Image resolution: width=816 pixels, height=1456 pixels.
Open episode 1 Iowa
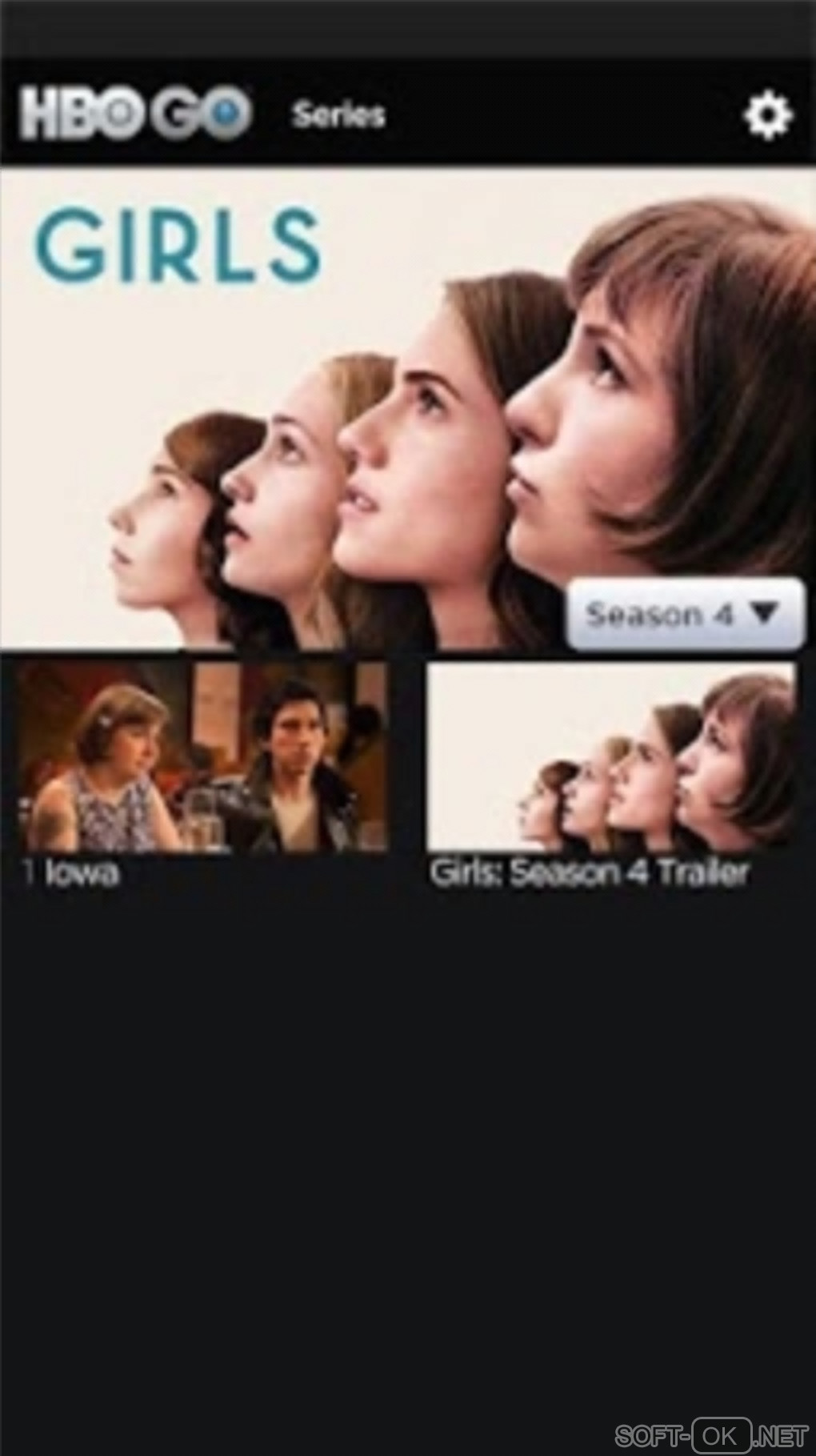tap(202, 756)
